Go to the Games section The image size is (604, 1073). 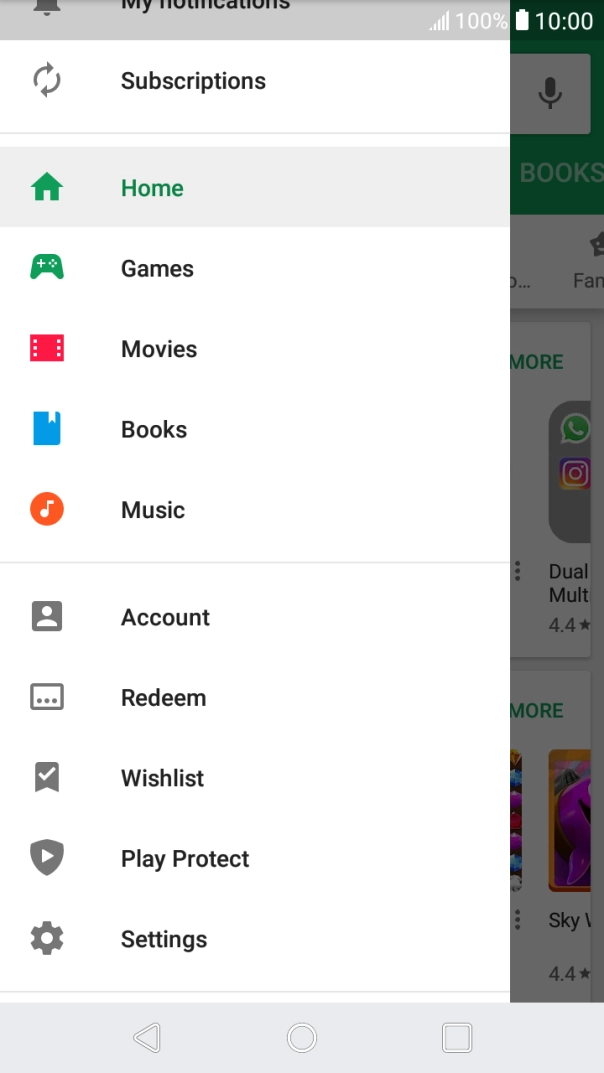(x=157, y=268)
